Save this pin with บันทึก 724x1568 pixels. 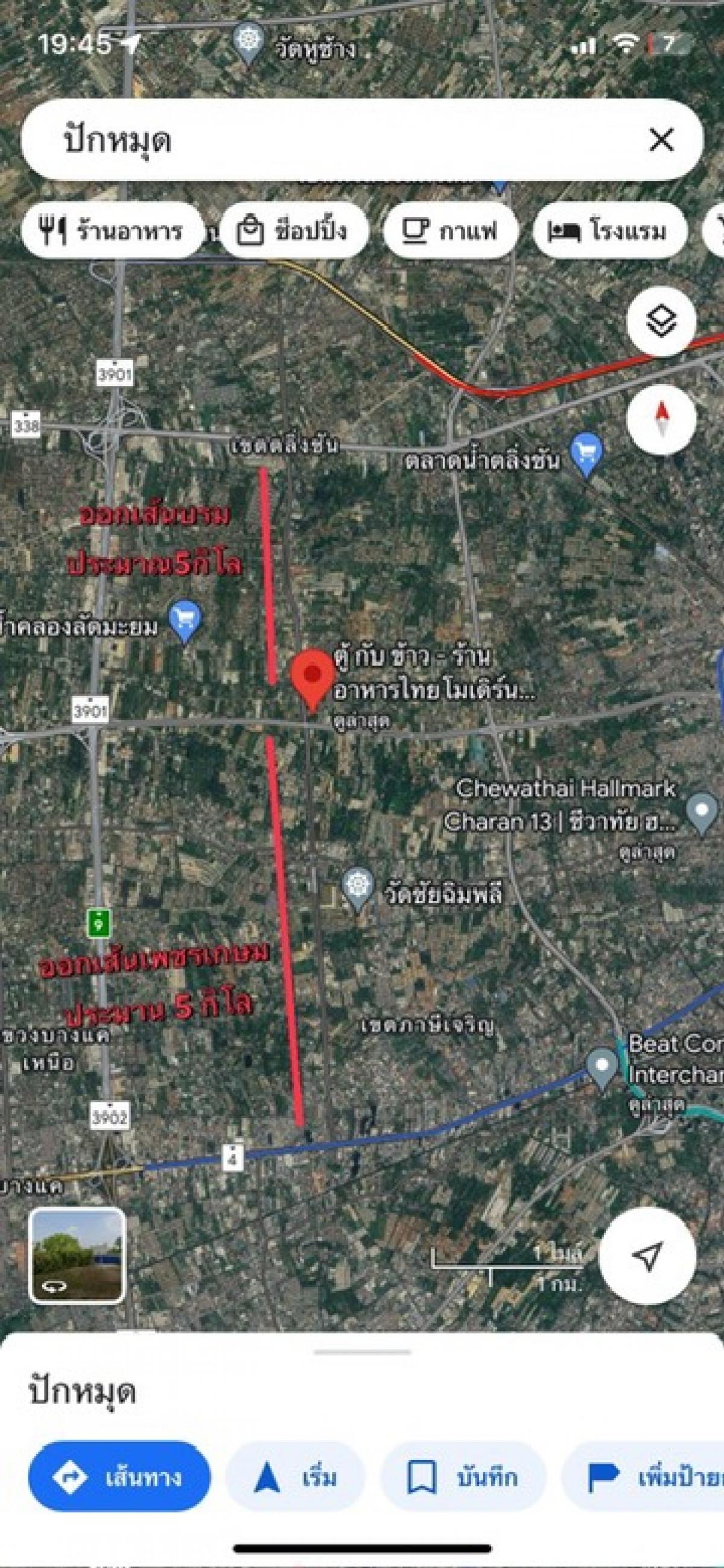coord(463,1476)
